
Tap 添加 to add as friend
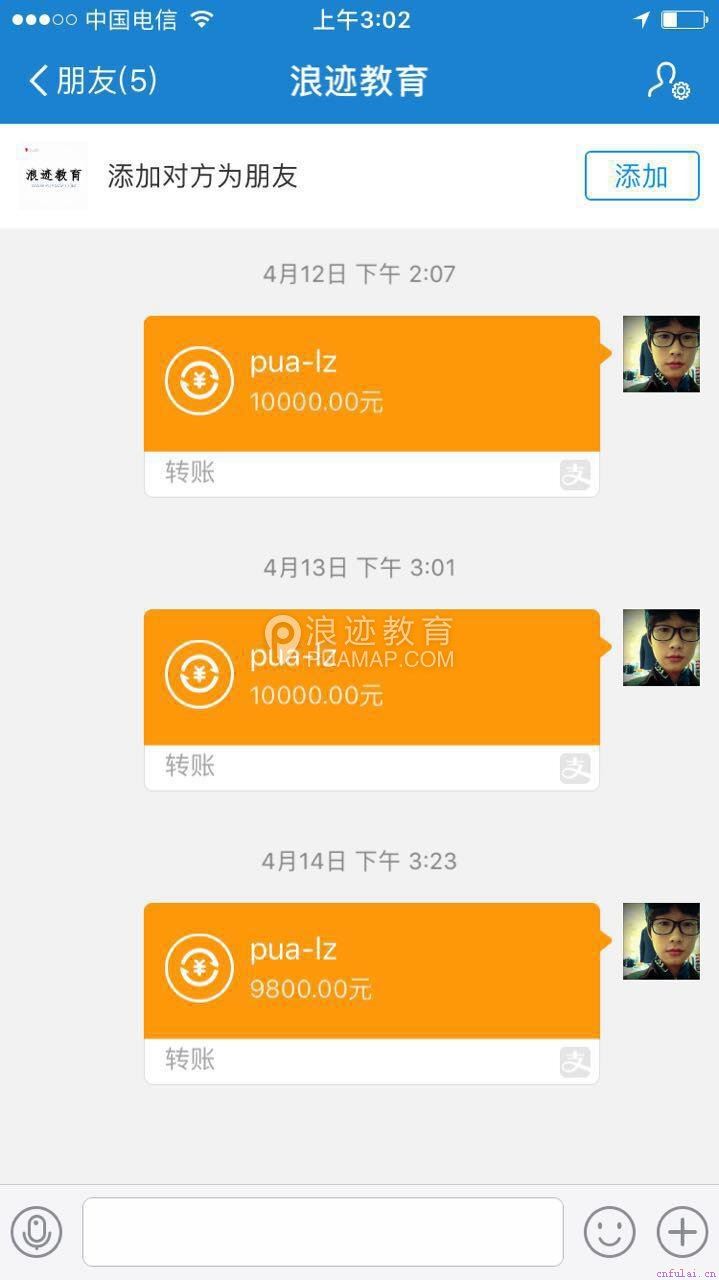(x=641, y=176)
